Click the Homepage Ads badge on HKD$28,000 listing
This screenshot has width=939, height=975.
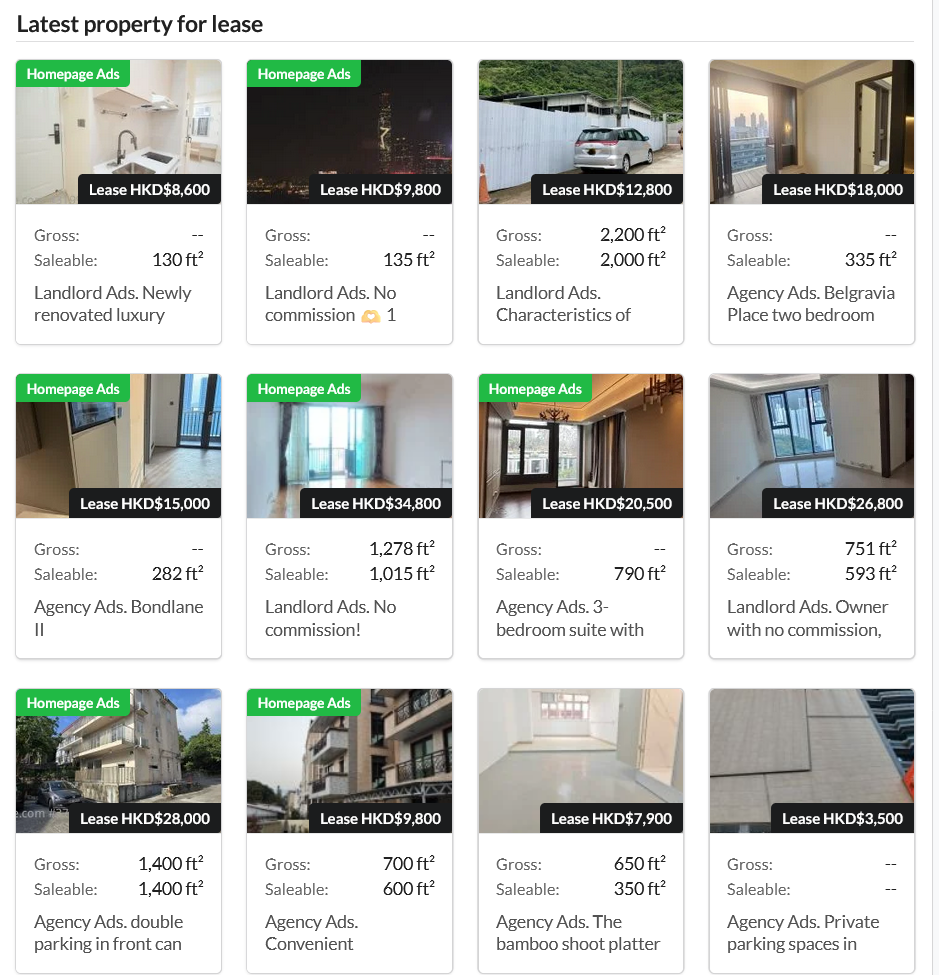pyautogui.click(x=72, y=703)
